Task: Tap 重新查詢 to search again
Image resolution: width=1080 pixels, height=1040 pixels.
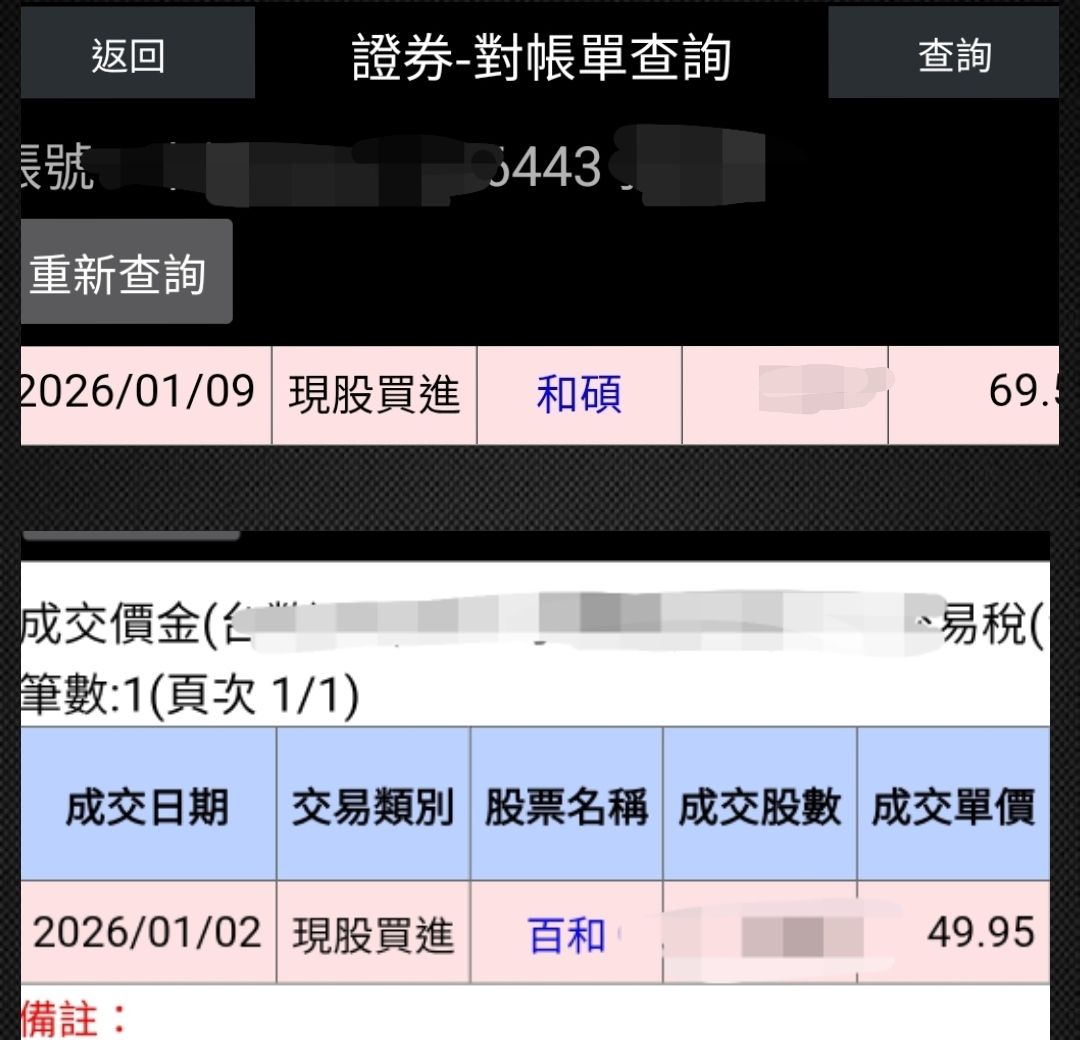Action: tap(120, 273)
